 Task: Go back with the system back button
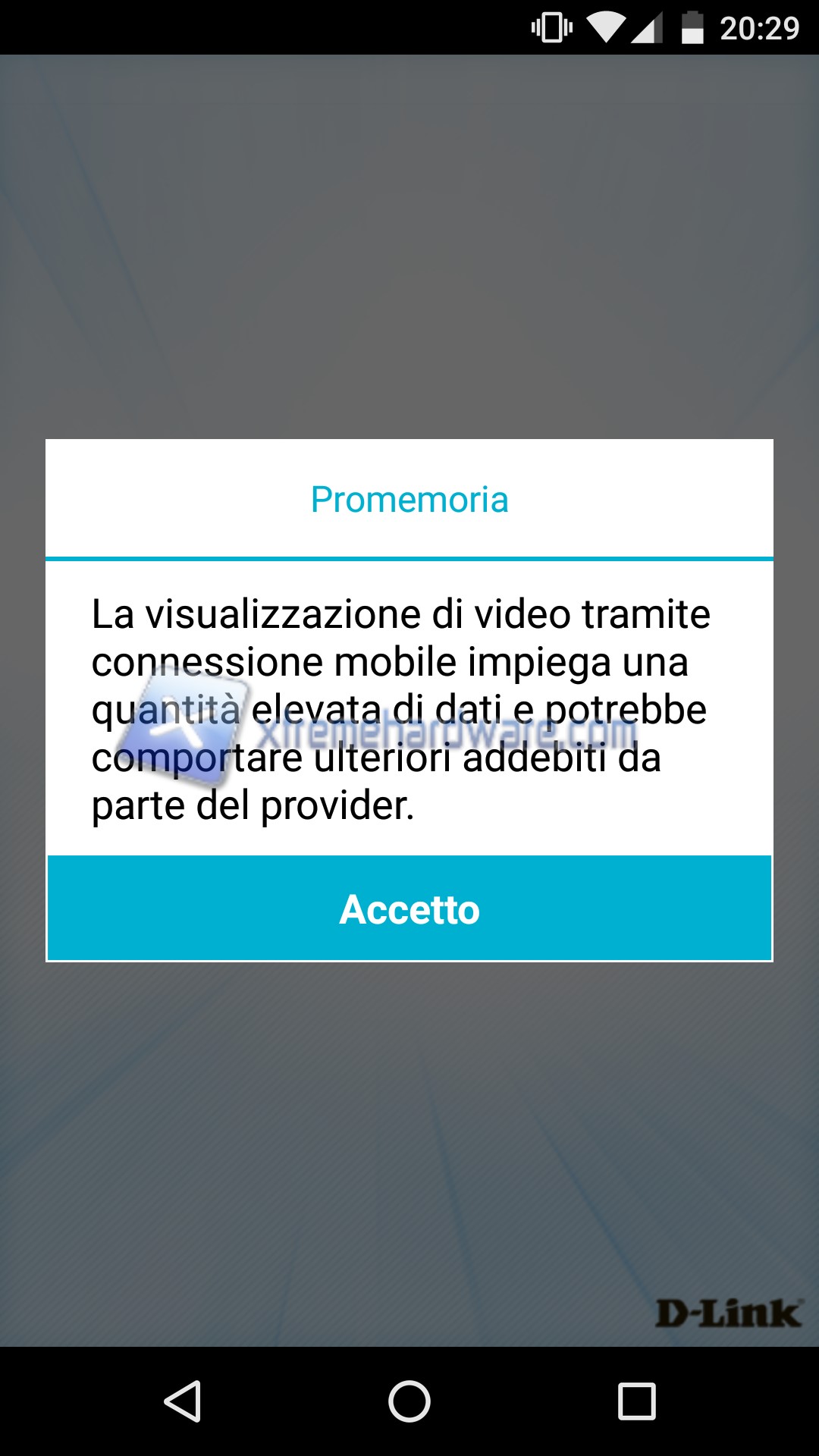point(183,1401)
